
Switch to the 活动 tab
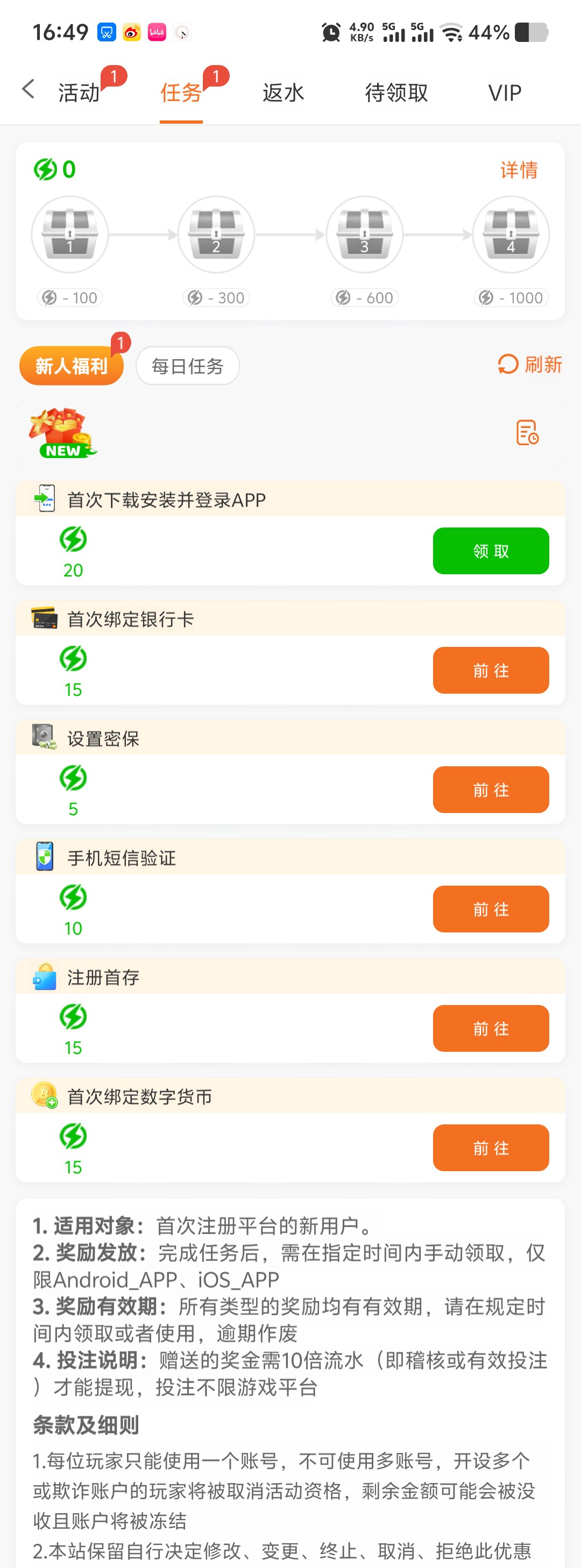79,93
